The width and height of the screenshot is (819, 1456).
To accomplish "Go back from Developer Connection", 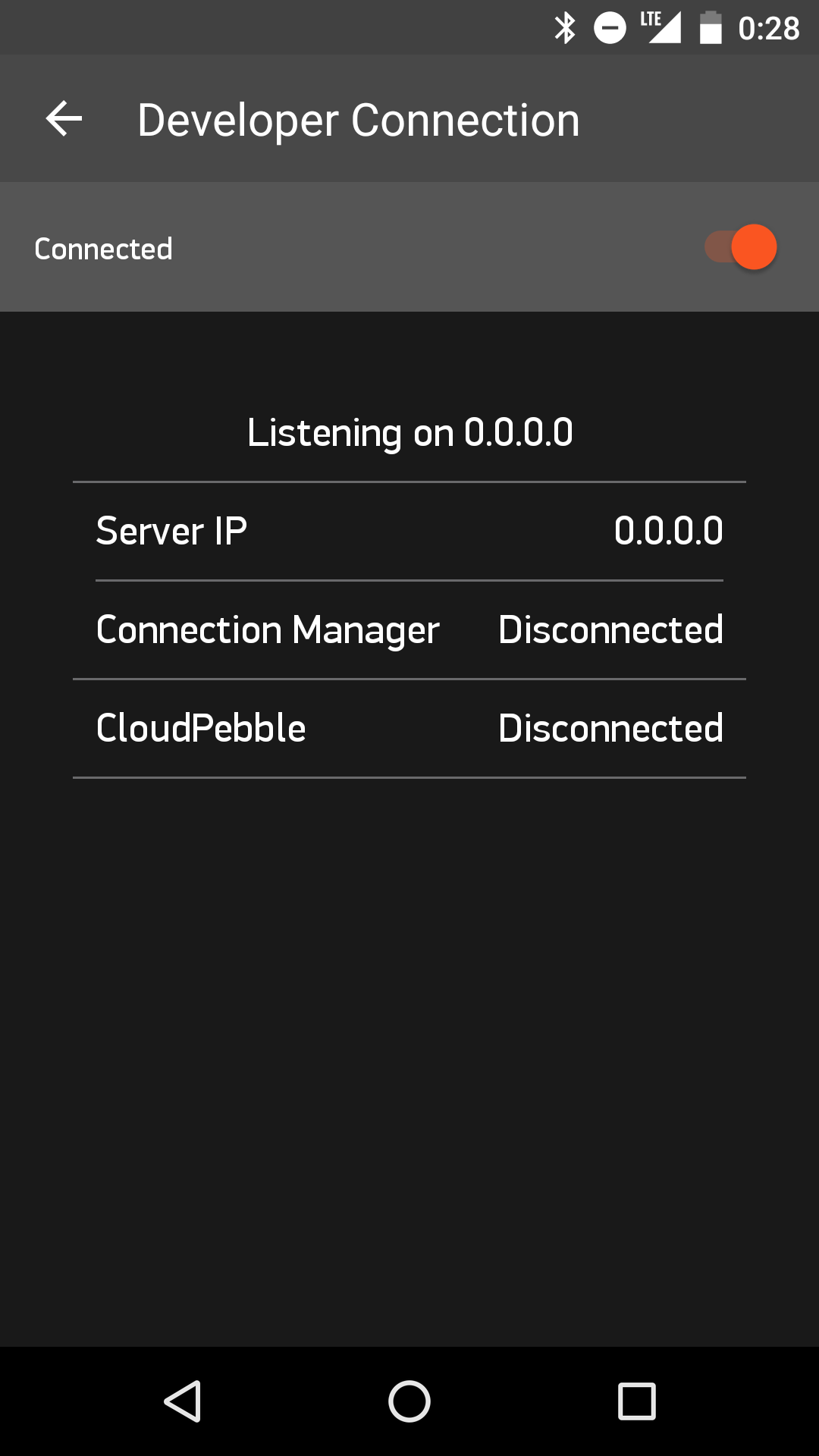I will [64, 119].
